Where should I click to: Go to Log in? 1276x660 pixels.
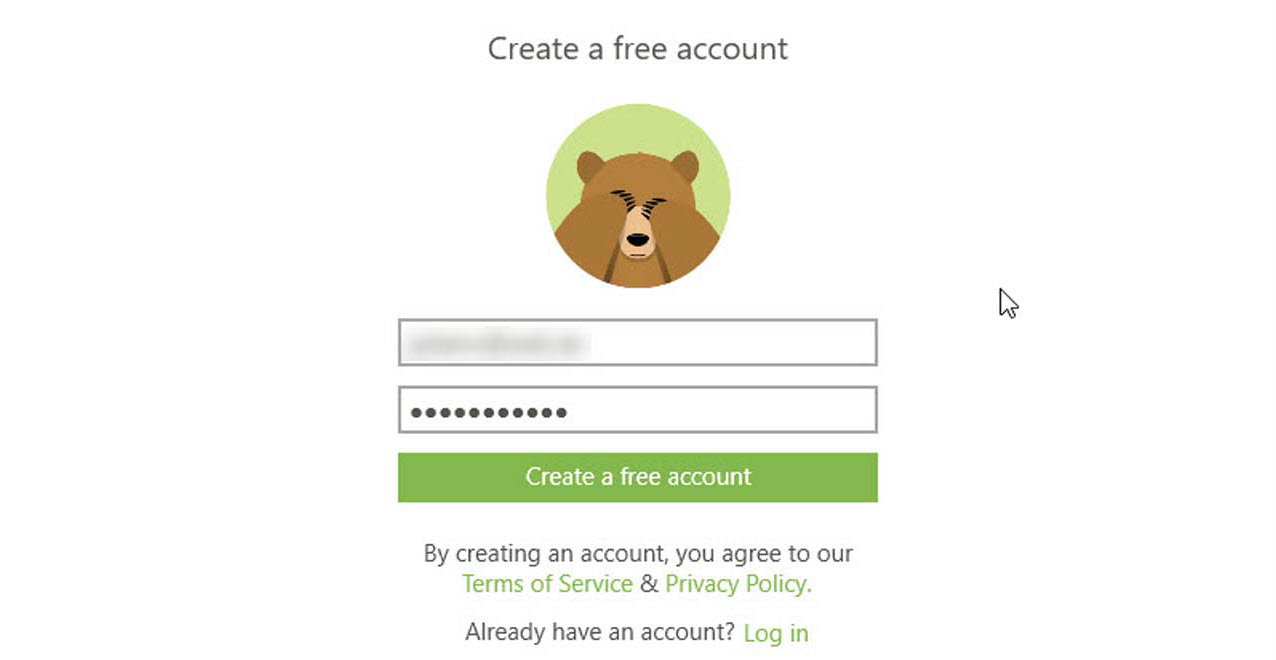pyautogui.click(x=775, y=633)
